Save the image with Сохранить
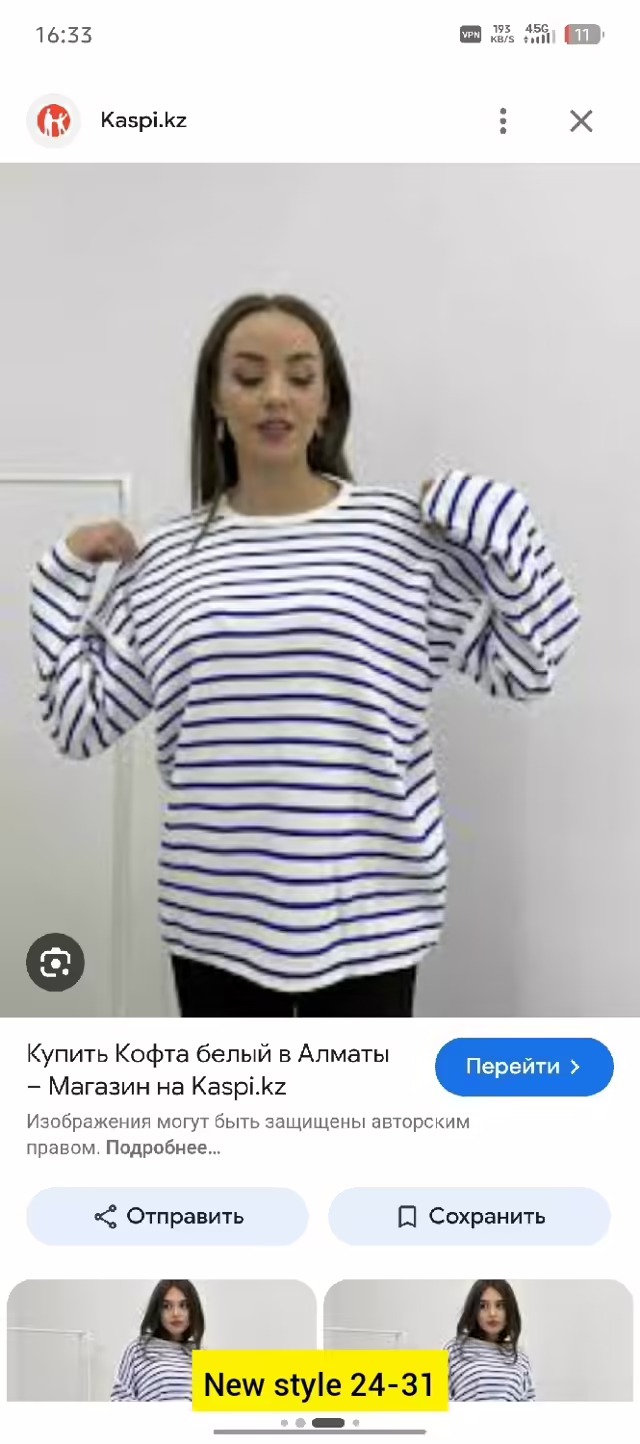 (x=469, y=1217)
